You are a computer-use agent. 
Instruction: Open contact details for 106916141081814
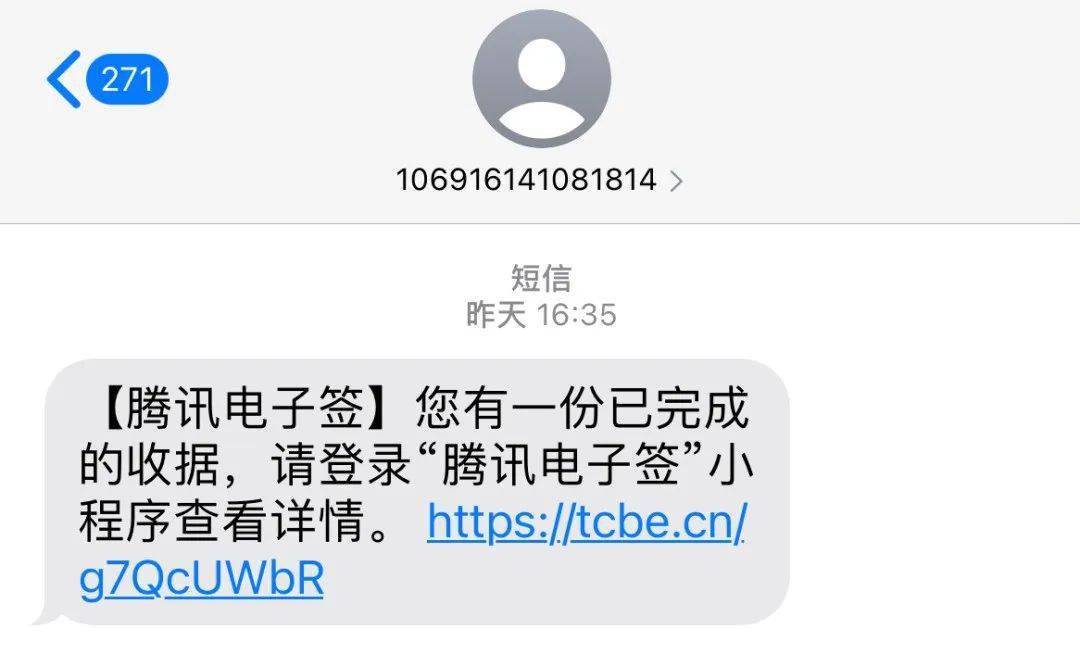[540, 180]
